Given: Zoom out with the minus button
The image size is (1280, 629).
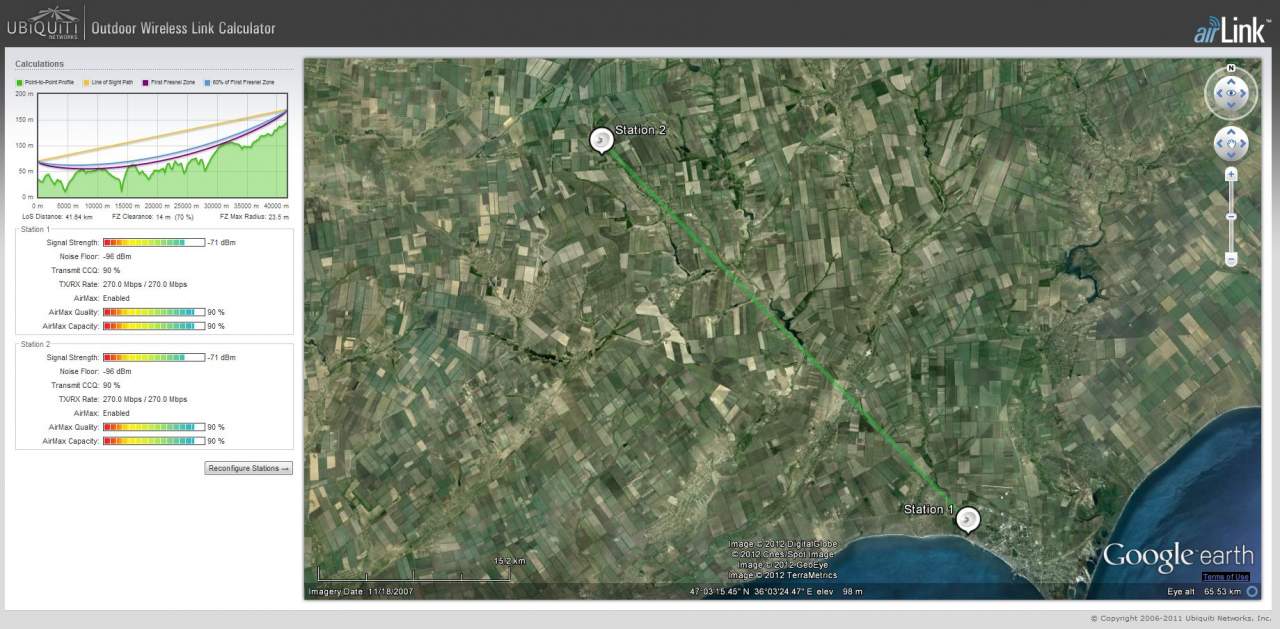Looking at the screenshot, I should tap(1231, 259).
